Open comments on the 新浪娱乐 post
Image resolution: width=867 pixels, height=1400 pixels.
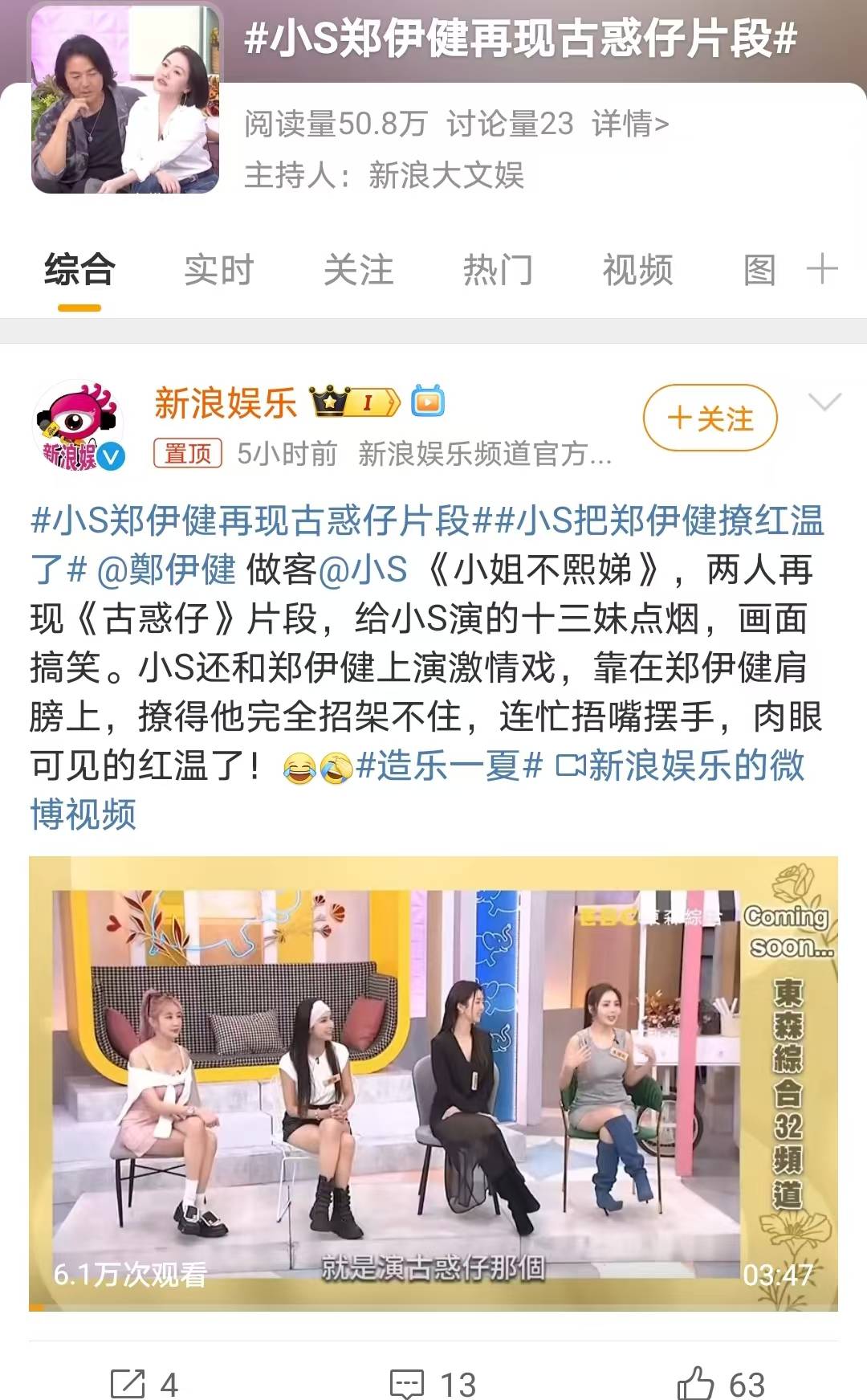tap(433, 1384)
